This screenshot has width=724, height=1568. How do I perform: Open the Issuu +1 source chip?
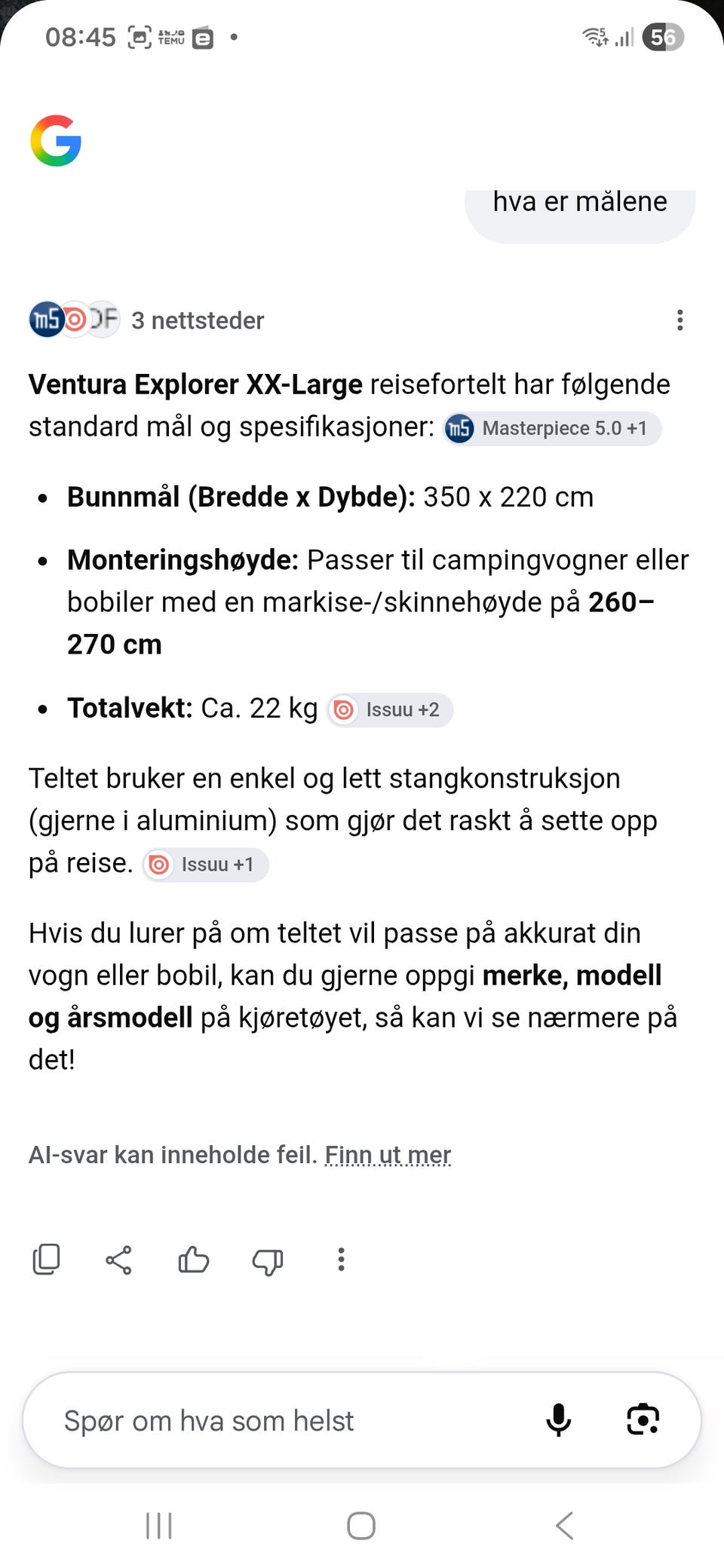tap(206, 864)
